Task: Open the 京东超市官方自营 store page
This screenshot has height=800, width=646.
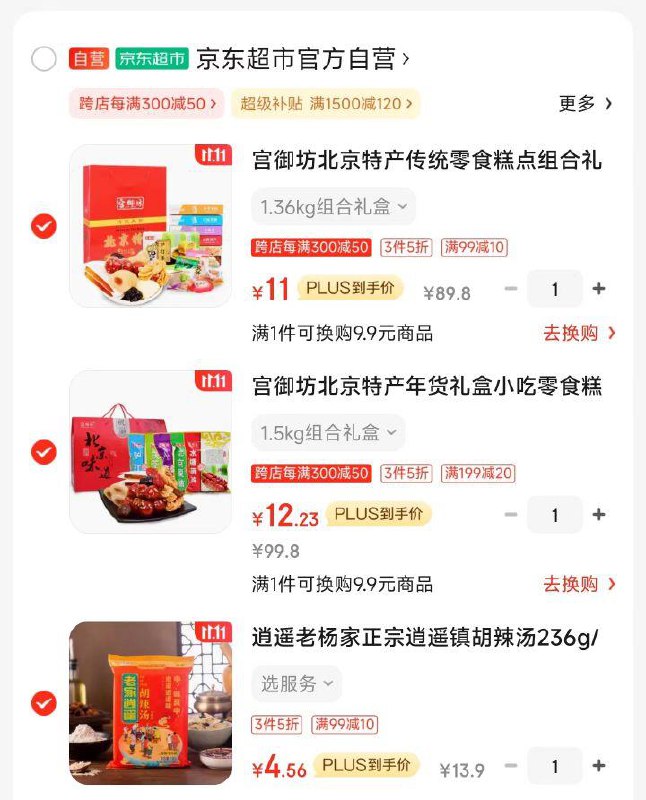Action: (x=302, y=59)
